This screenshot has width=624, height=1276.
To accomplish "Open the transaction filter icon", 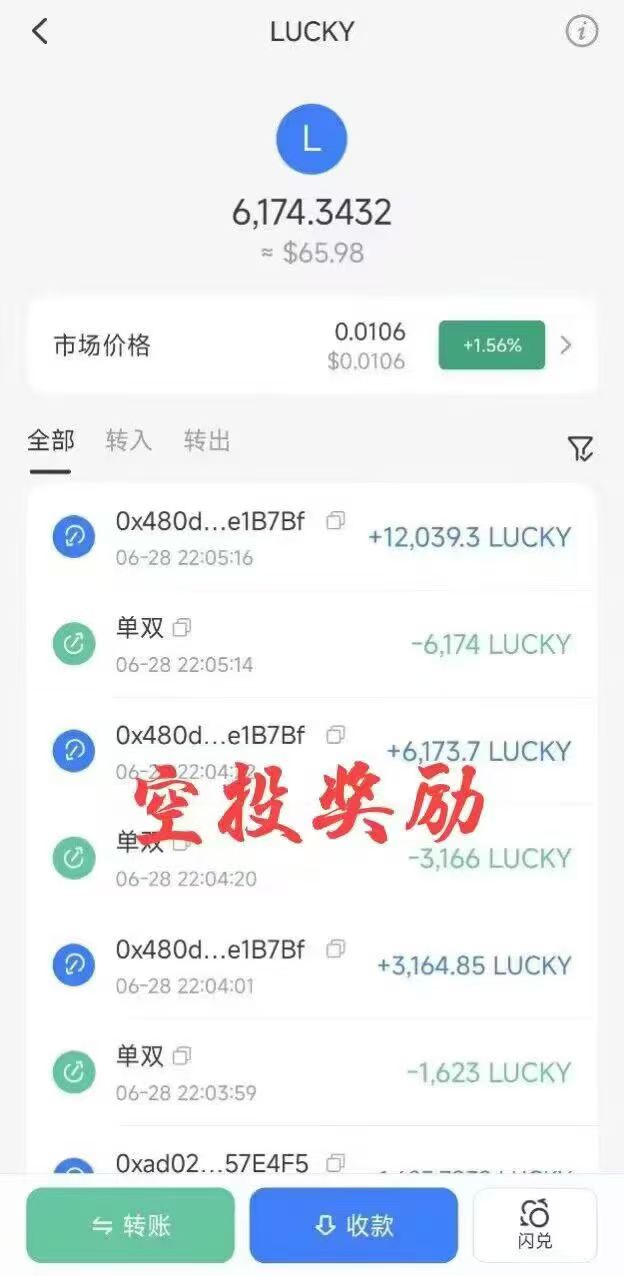I will pyautogui.click(x=580, y=449).
